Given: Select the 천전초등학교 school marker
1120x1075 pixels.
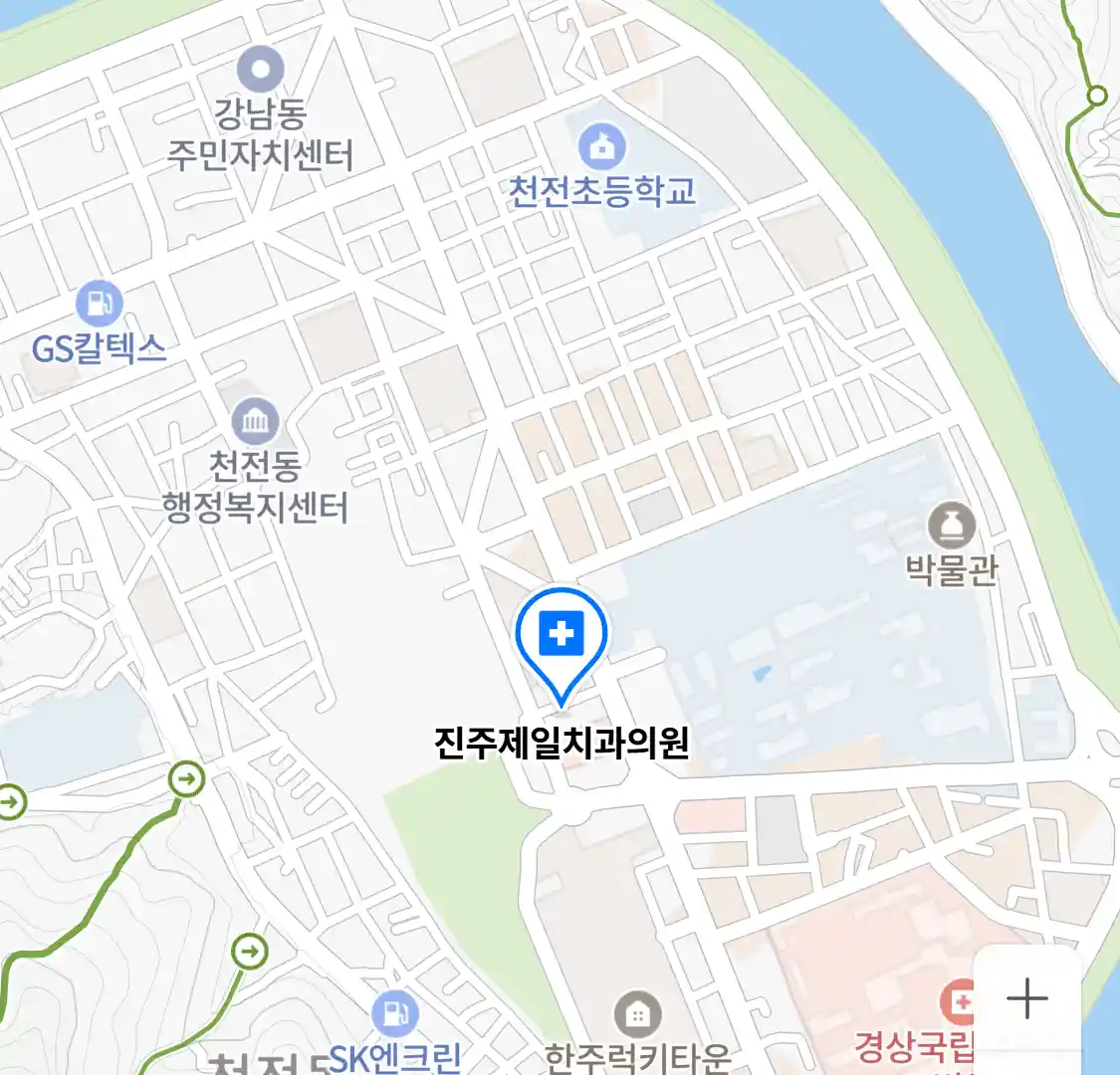Looking at the screenshot, I should [x=602, y=147].
